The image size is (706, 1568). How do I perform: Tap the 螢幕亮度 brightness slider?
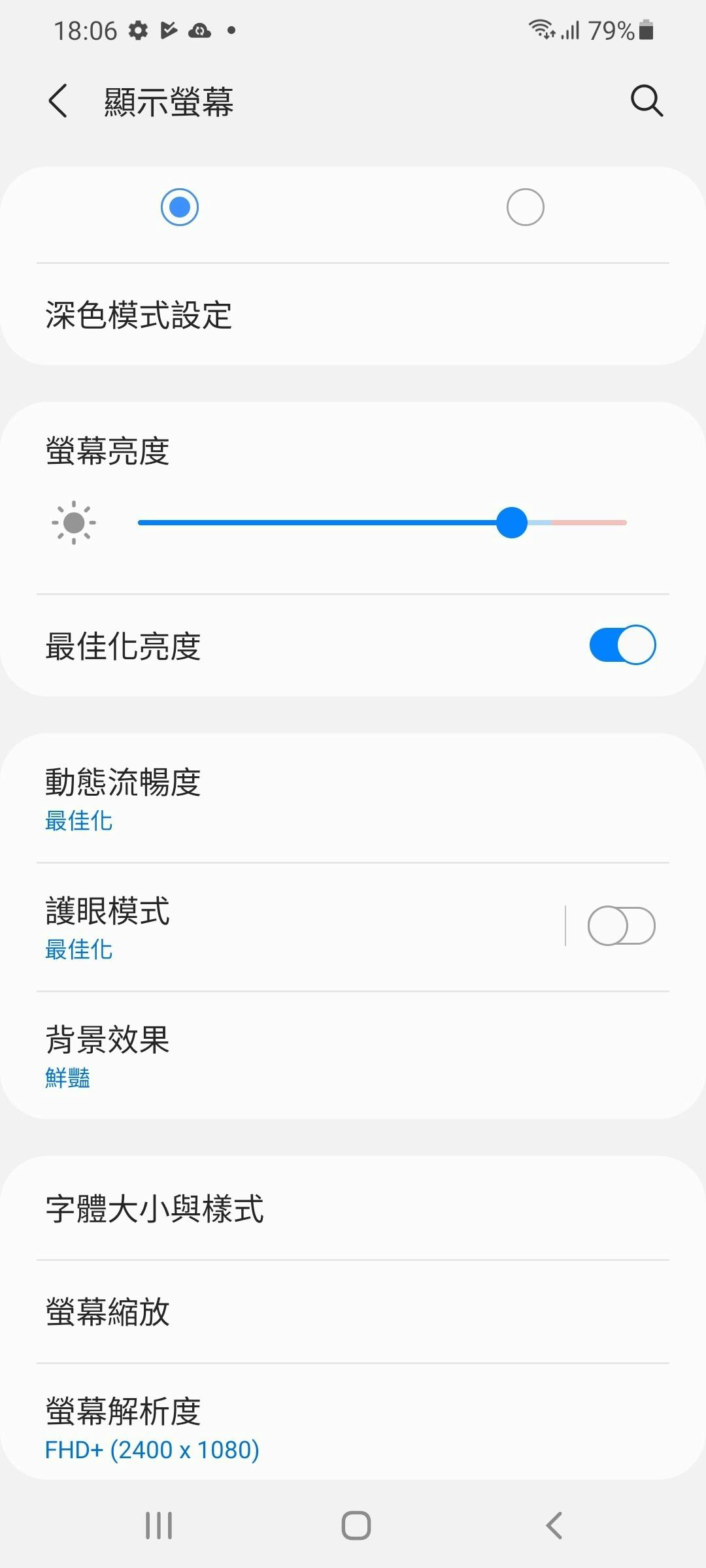(382, 523)
